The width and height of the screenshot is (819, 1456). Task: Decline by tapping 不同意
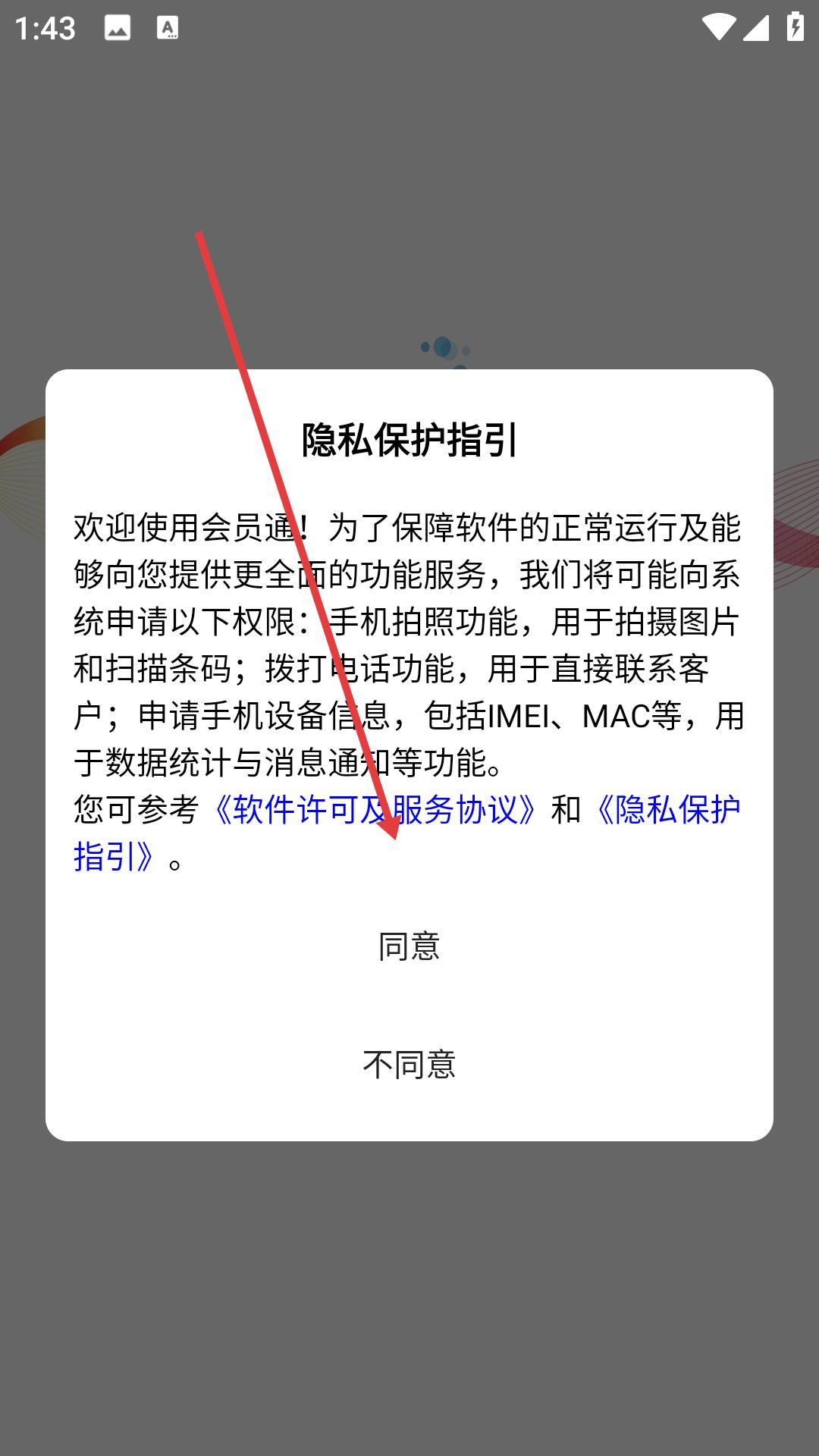point(409,1065)
